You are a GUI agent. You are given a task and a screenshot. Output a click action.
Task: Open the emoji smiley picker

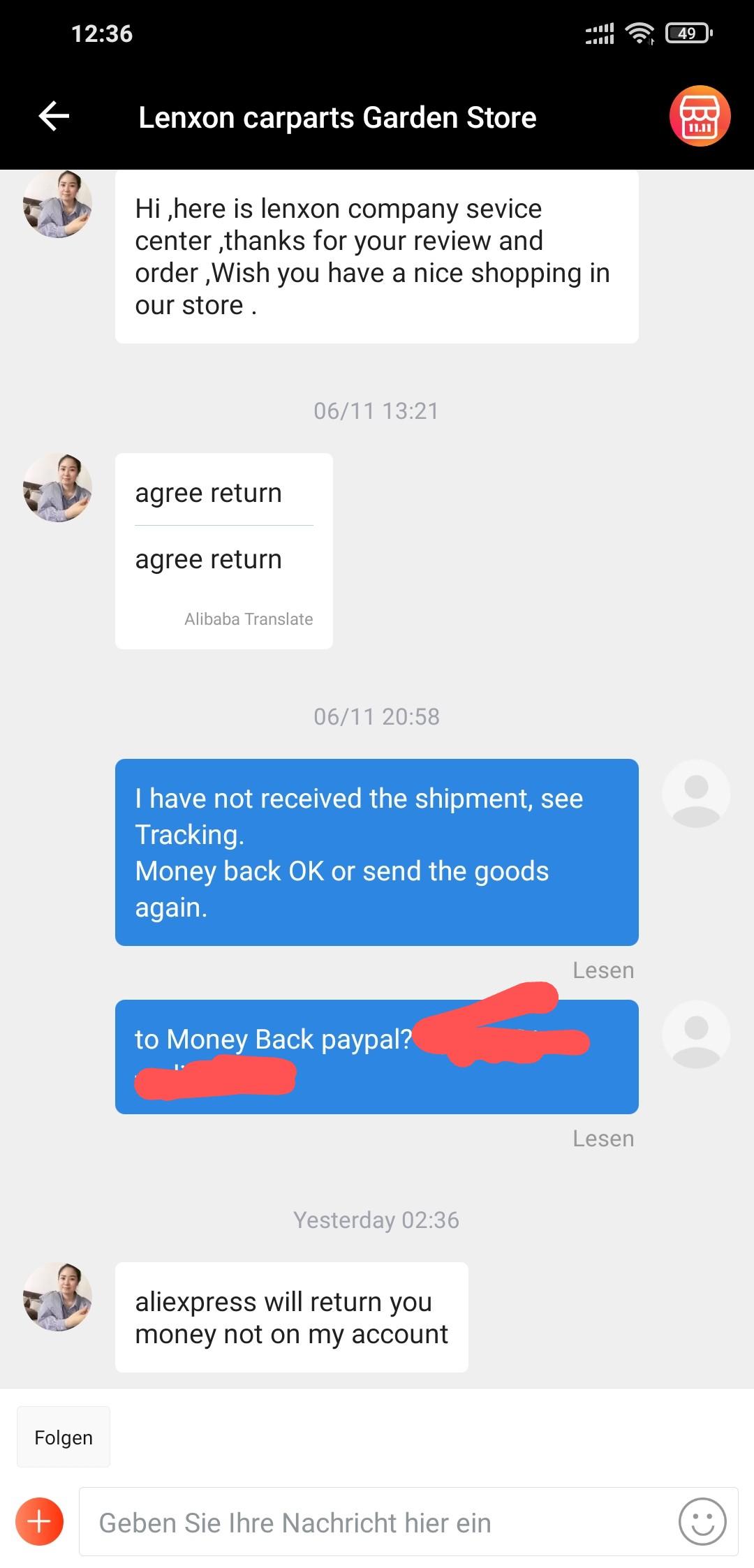(702, 1521)
